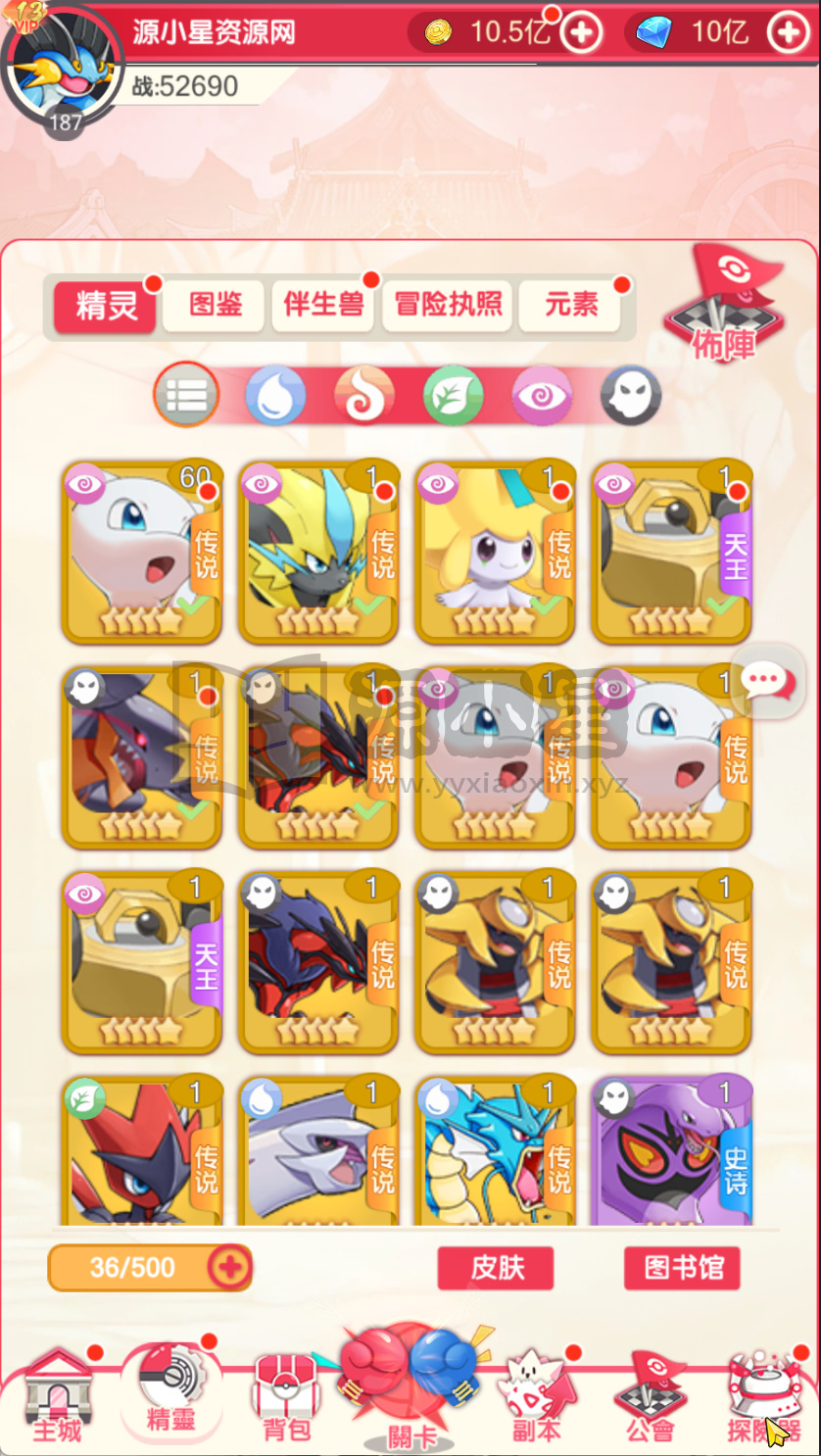The image size is (821, 1456).
Task: Filter spirits by grass type
Action: 454,396
